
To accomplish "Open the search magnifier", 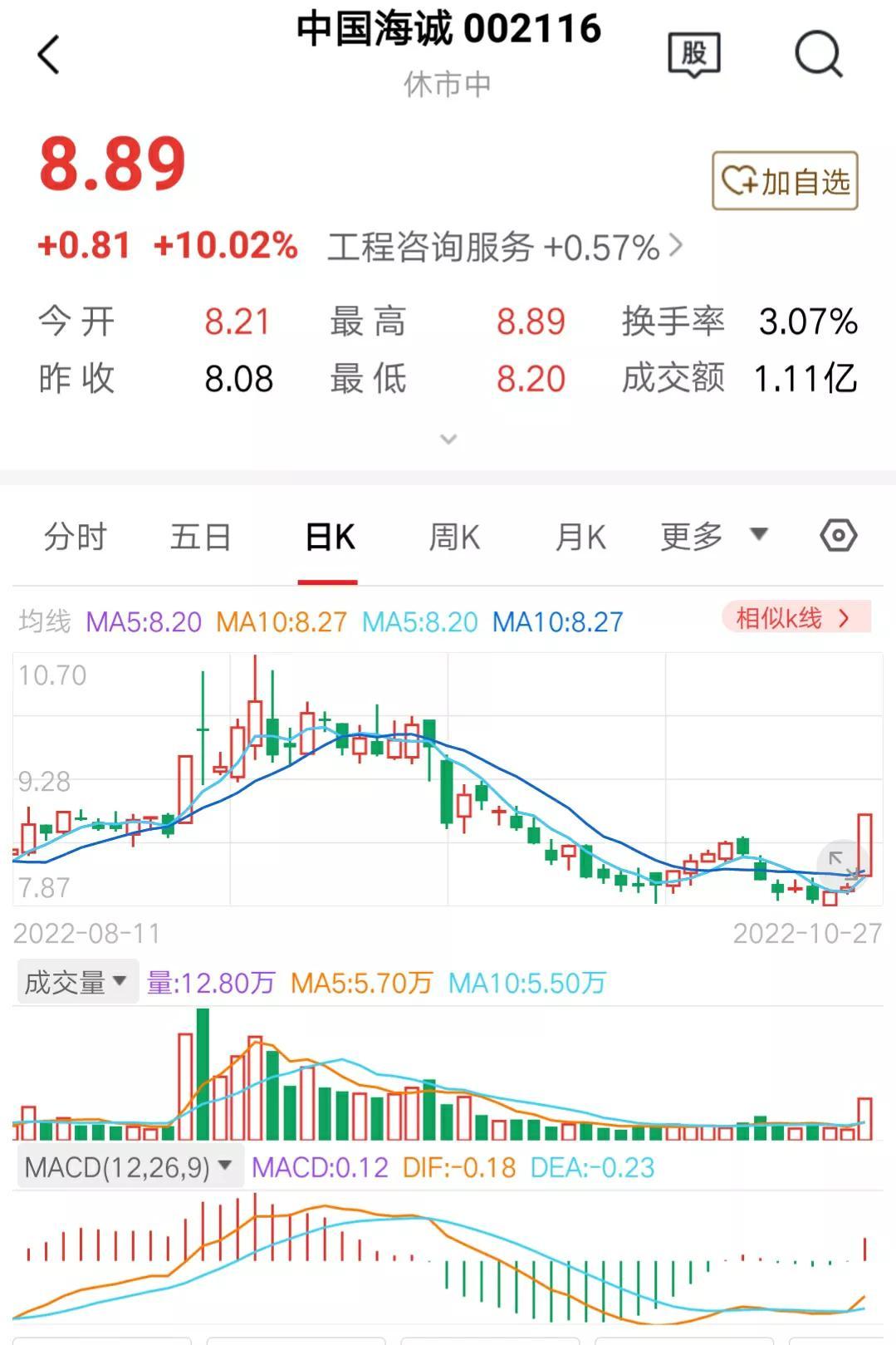I will pos(818,55).
